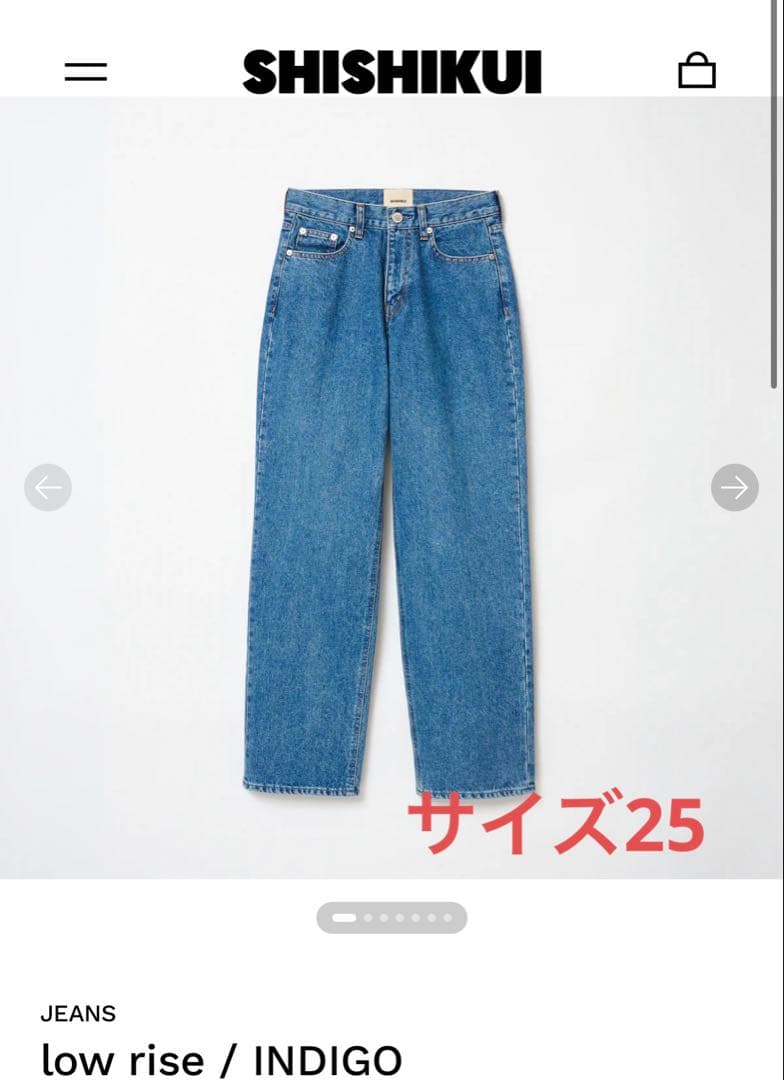Image resolution: width=784 pixels, height=1080 pixels.
Task: Open the shopping bag
Action: click(697, 71)
